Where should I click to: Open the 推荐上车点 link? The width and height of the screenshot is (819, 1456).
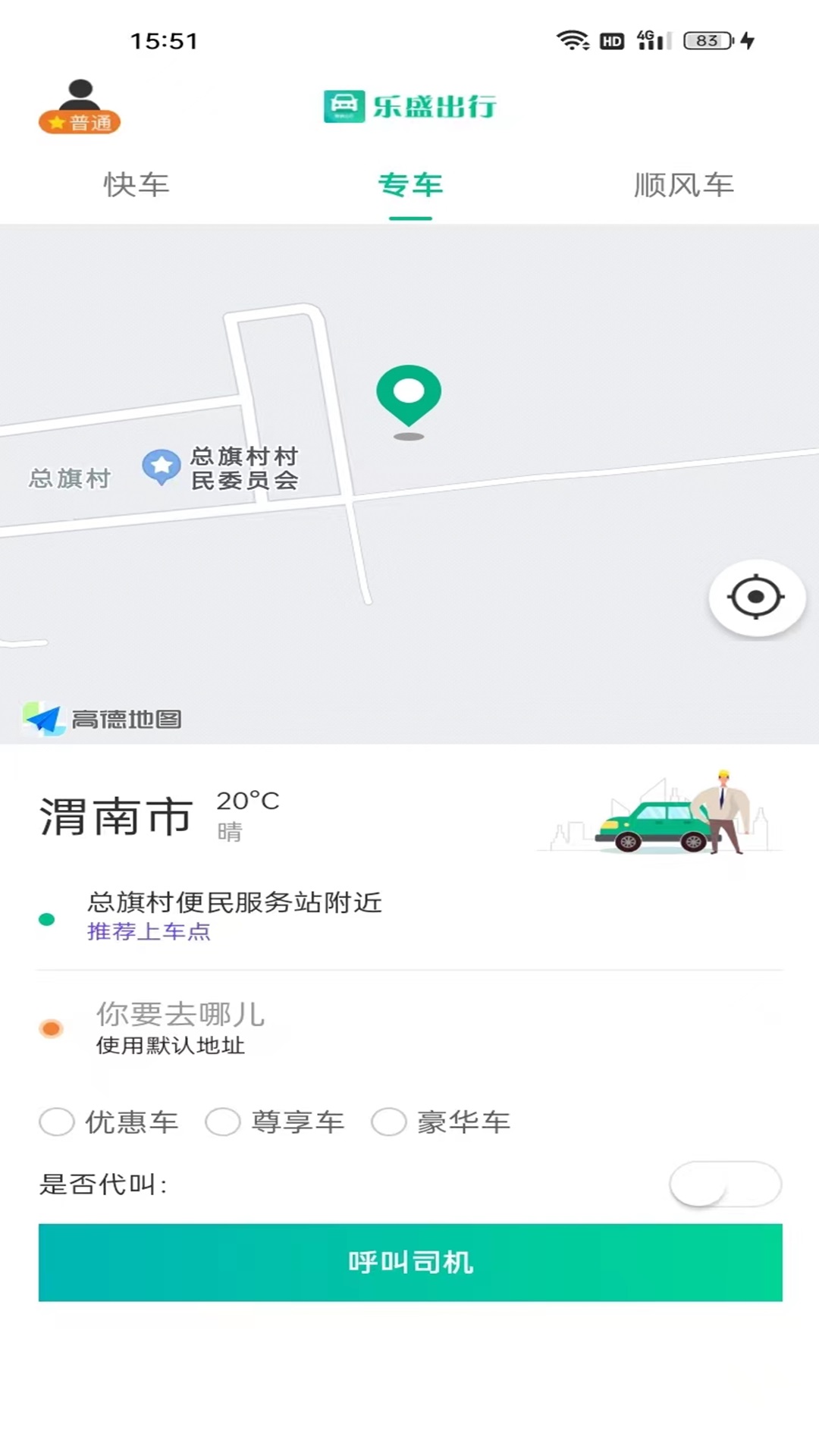[149, 934]
